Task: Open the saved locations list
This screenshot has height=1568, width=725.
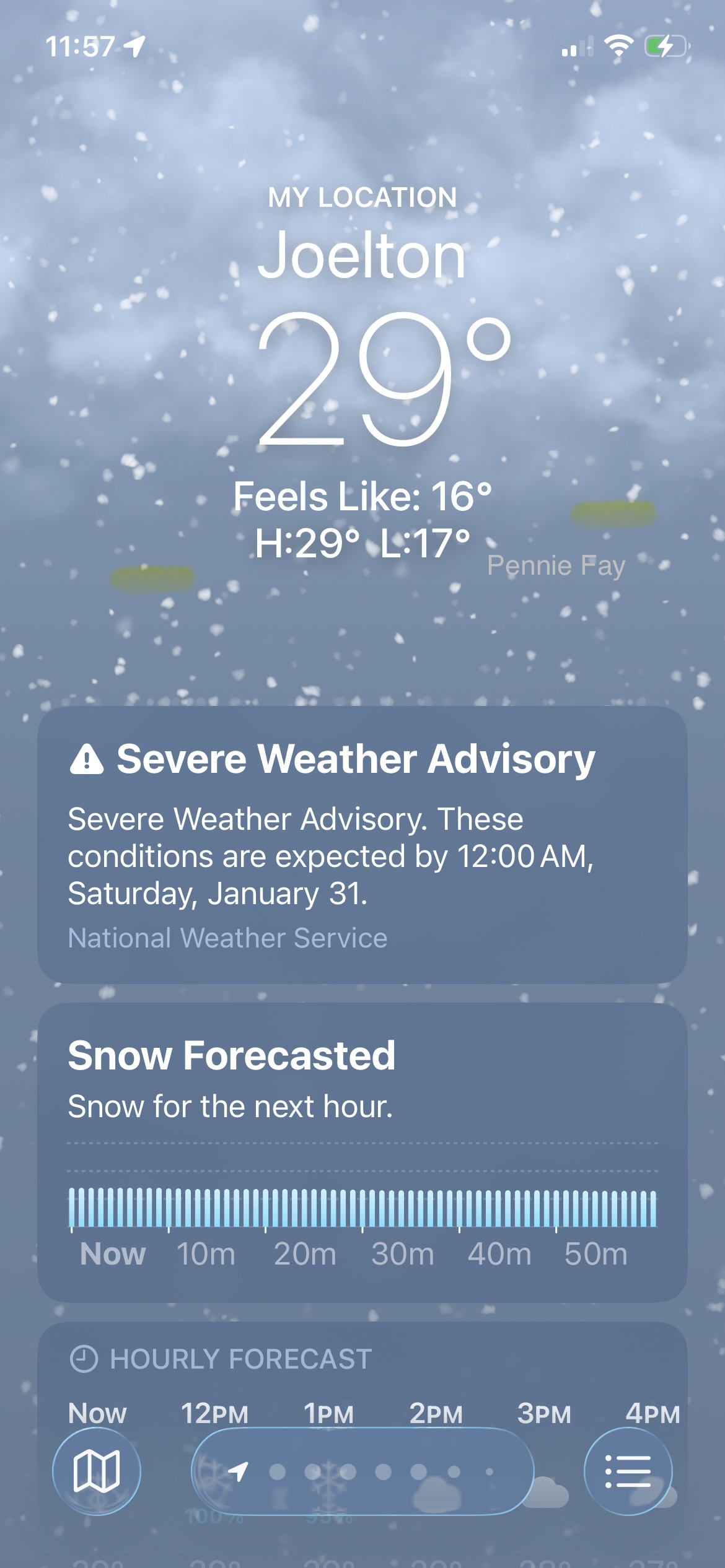Action: click(x=628, y=1471)
